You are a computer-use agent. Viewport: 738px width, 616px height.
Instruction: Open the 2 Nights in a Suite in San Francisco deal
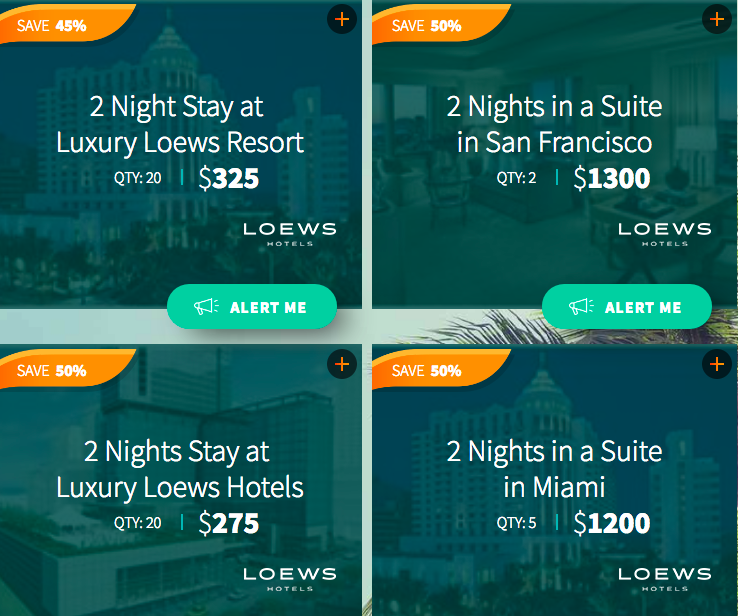click(x=554, y=124)
